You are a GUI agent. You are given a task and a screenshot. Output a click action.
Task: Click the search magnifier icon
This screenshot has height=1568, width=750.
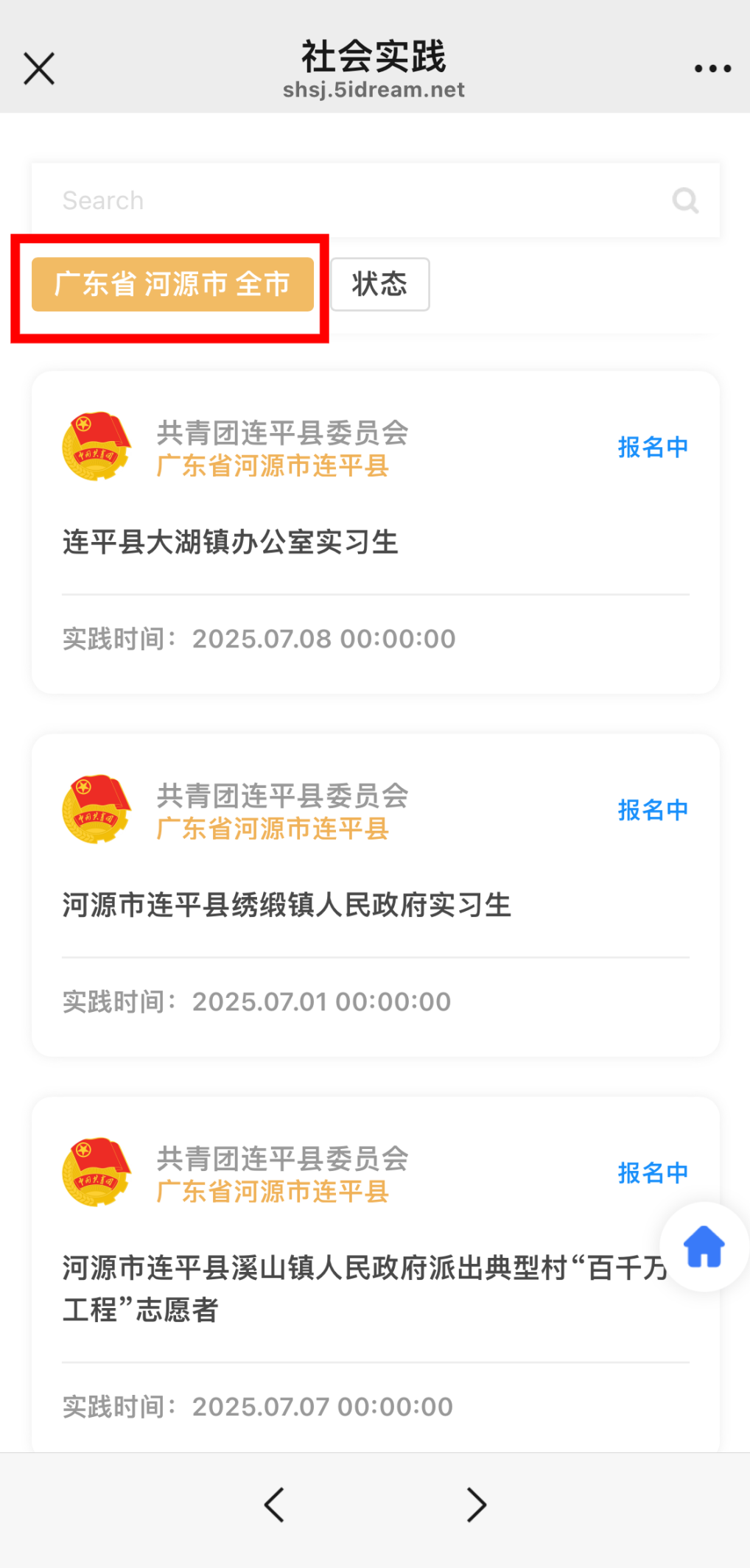tap(684, 200)
